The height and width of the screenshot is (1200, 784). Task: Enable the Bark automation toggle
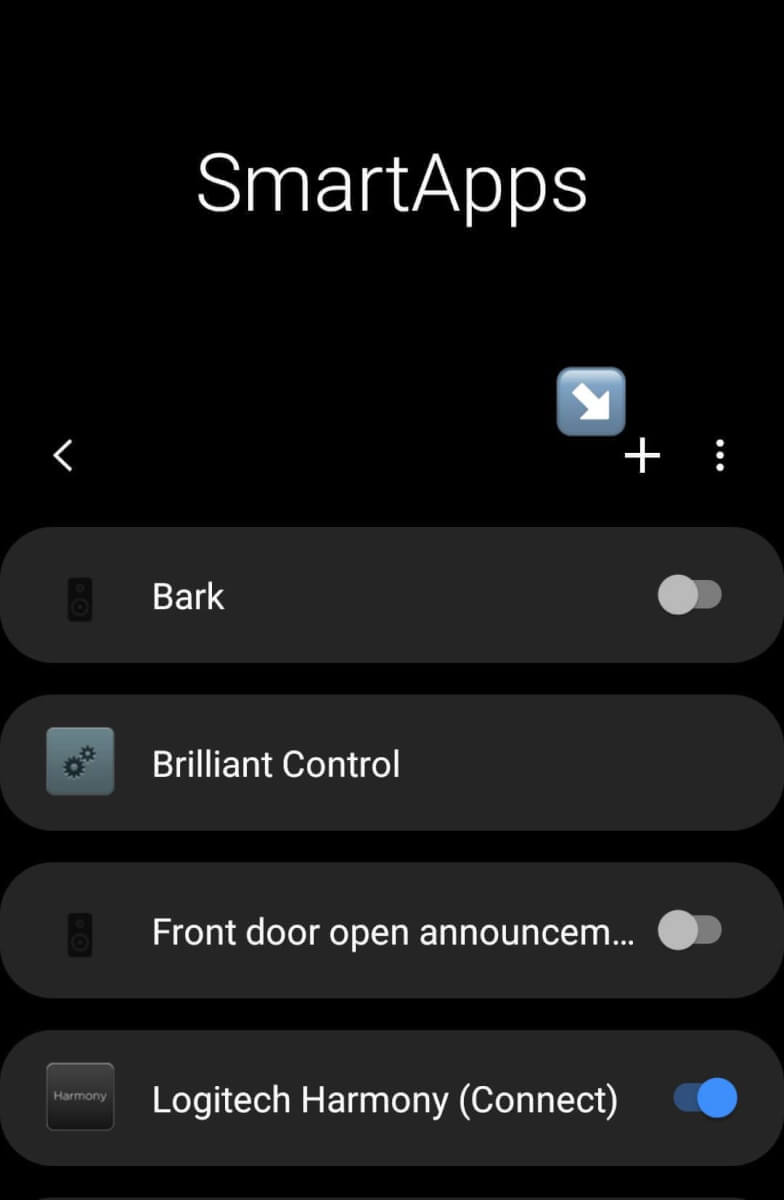click(690, 595)
